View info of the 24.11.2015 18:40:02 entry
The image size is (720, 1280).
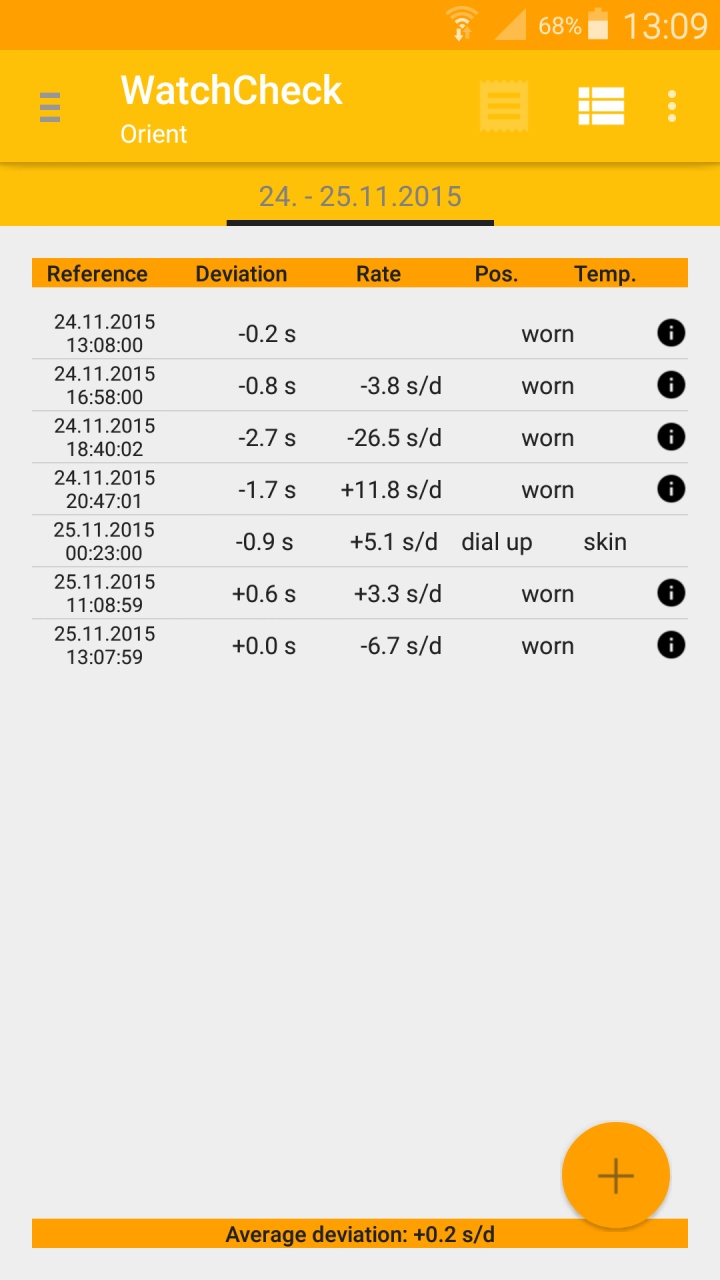(x=671, y=437)
